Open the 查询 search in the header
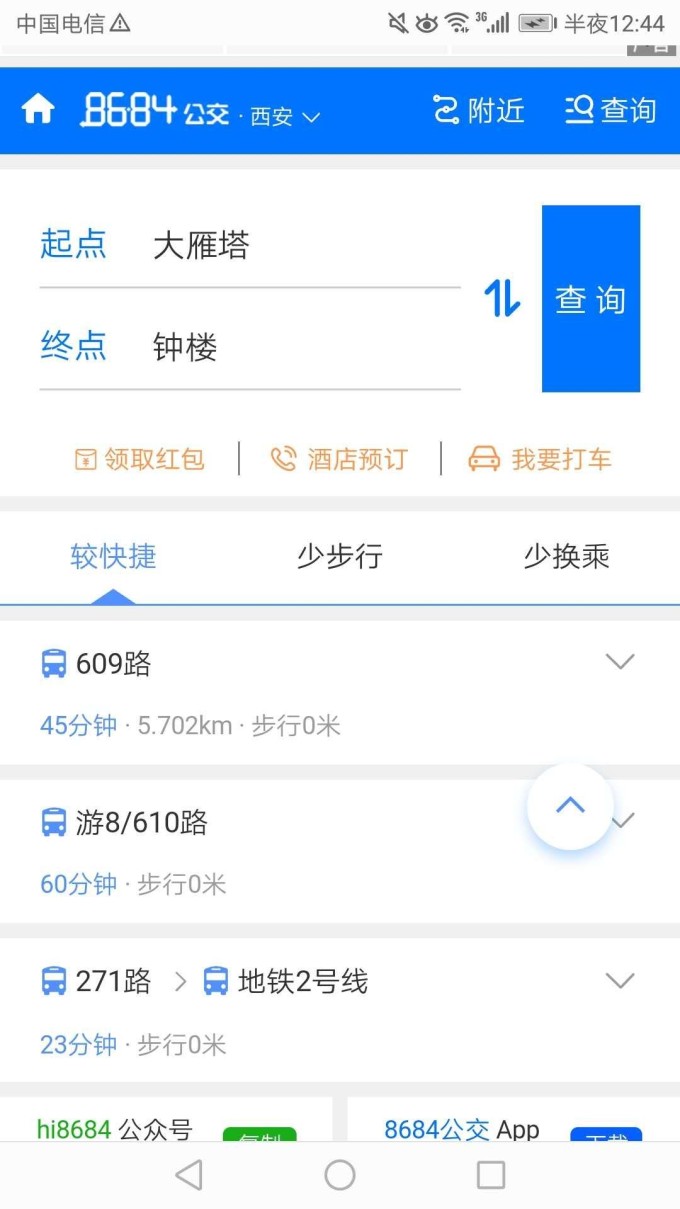Screen dimensions: 680x1209 [x=610, y=110]
